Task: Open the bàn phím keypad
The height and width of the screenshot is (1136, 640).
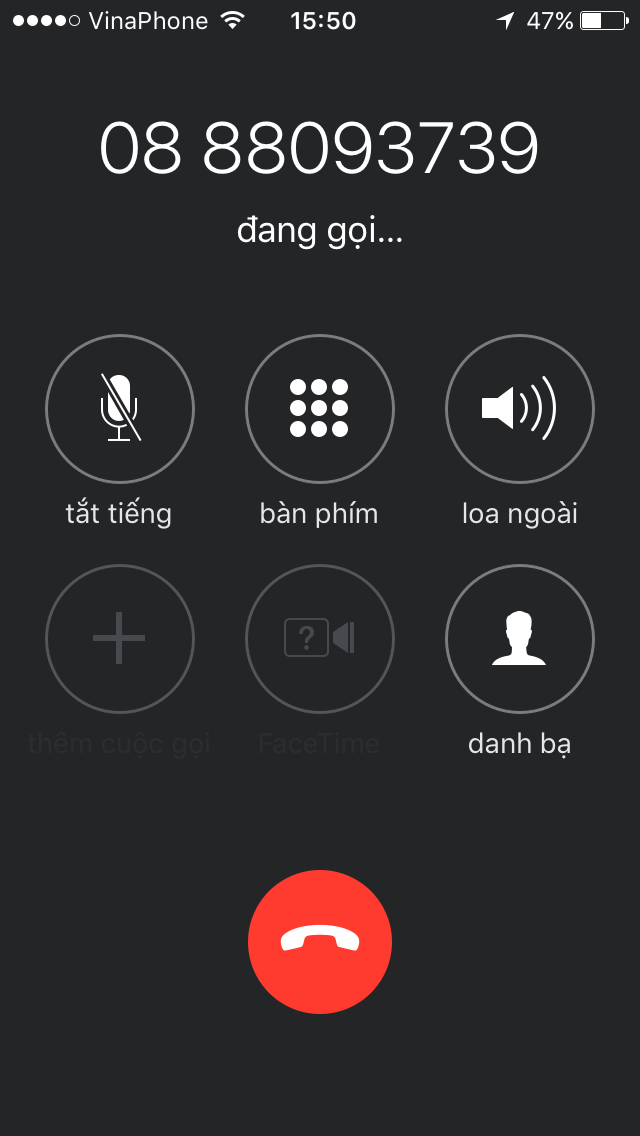Action: 320,408
